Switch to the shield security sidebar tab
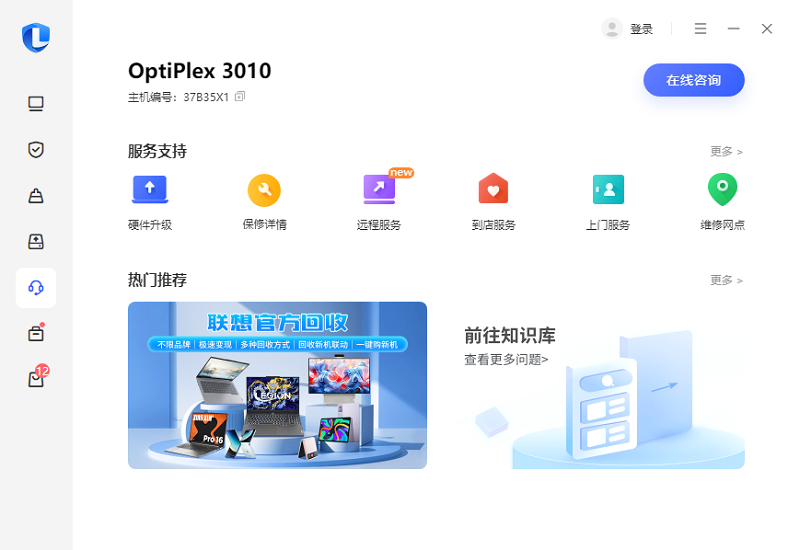This screenshot has height=550, width=800. 36,150
